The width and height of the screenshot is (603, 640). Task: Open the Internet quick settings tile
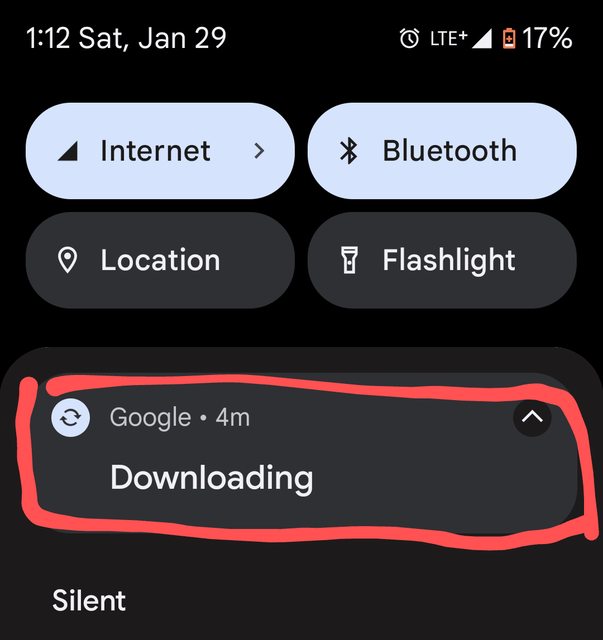click(160, 151)
